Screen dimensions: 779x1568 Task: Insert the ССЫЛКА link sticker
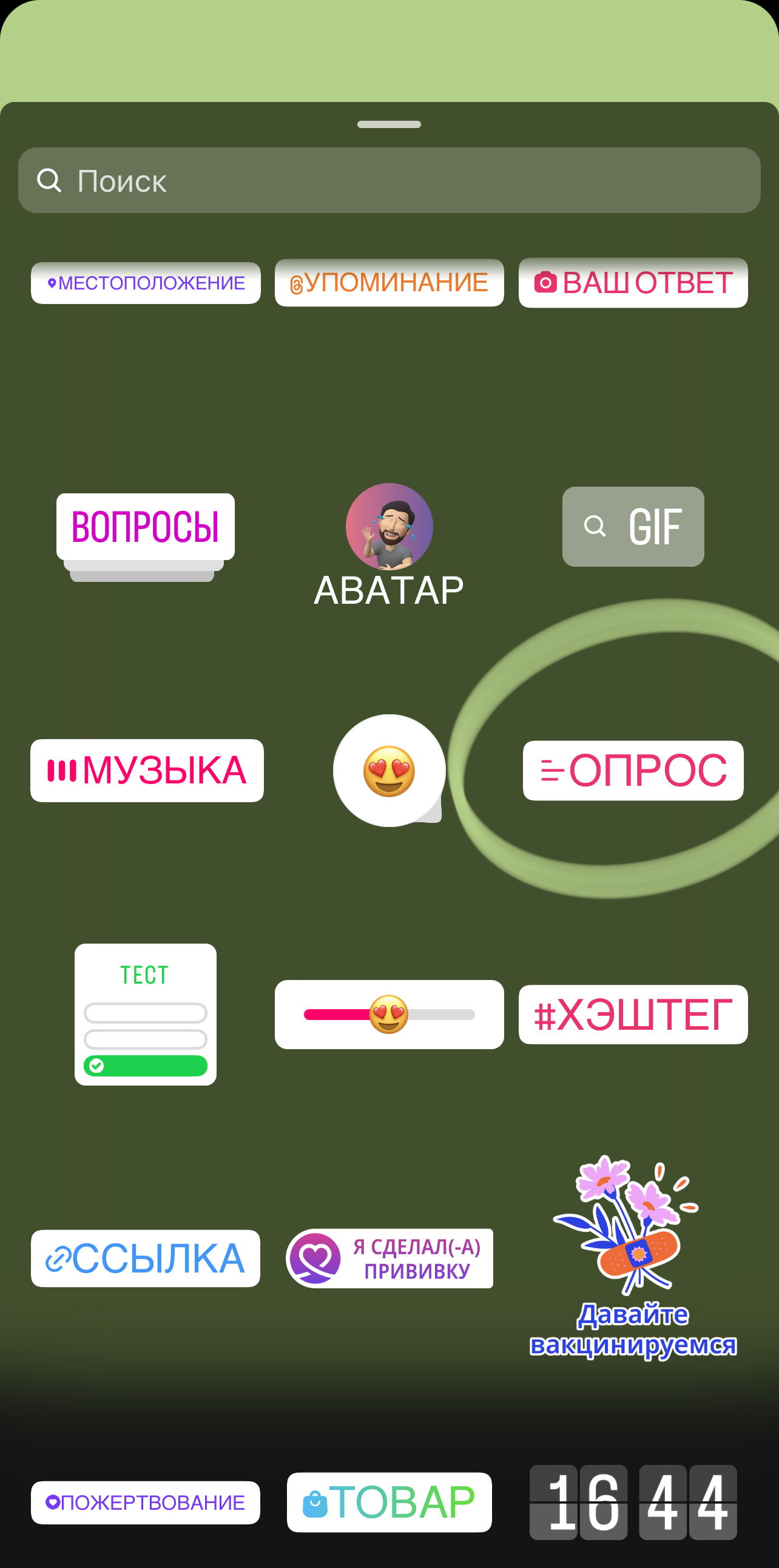[146, 1258]
